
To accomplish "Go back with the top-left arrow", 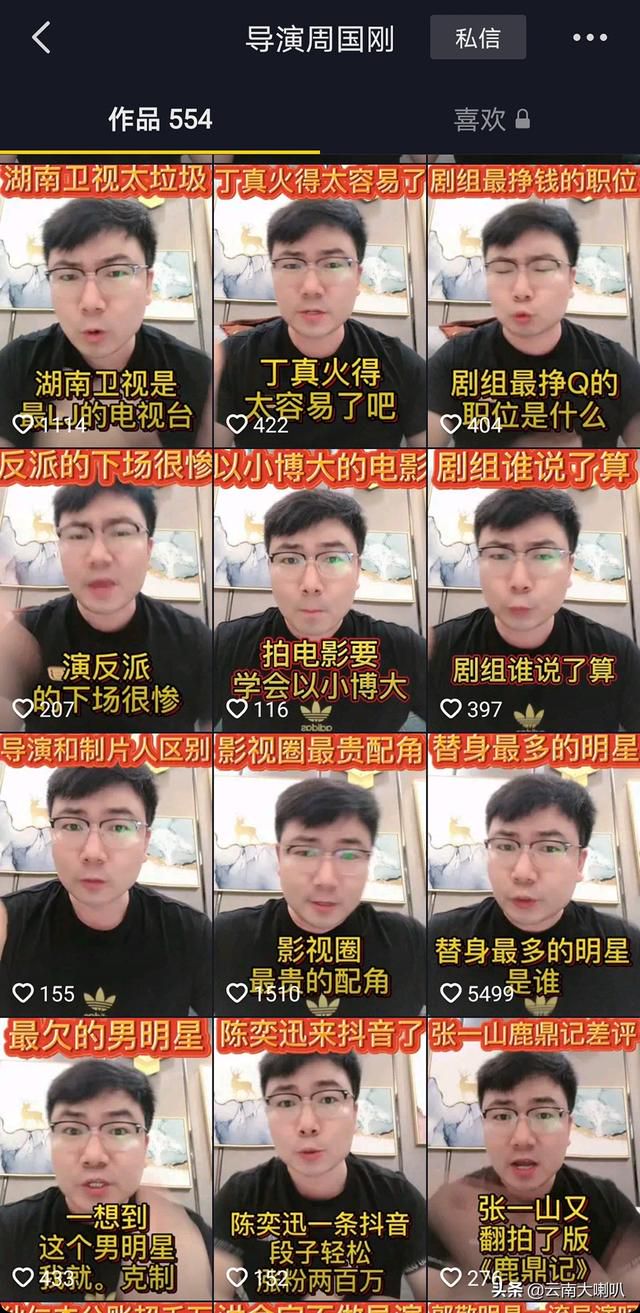I will (x=41, y=38).
